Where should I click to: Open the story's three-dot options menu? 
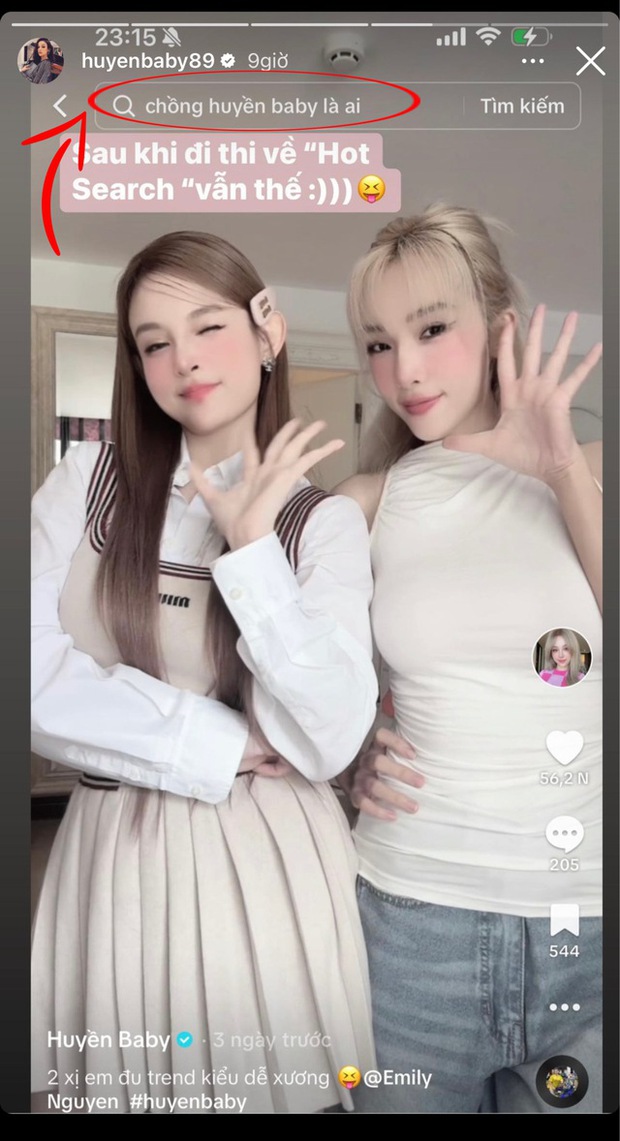coord(531,61)
